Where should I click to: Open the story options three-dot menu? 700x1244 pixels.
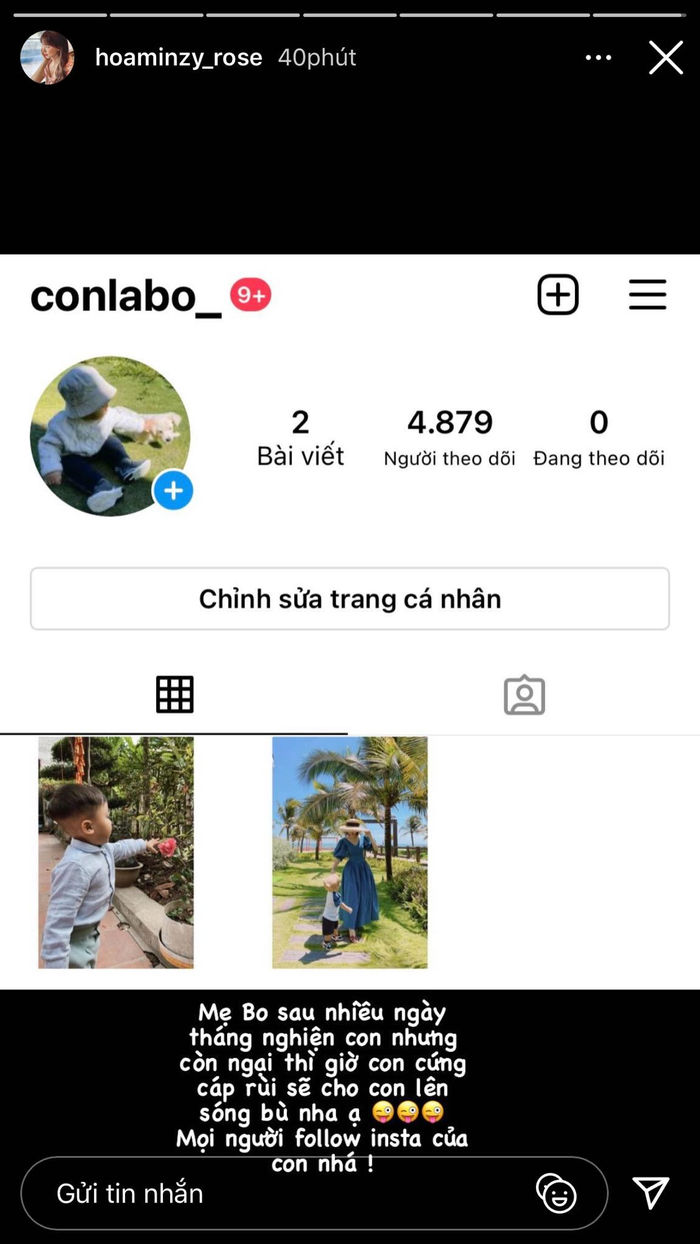click(x=598, y=58)
